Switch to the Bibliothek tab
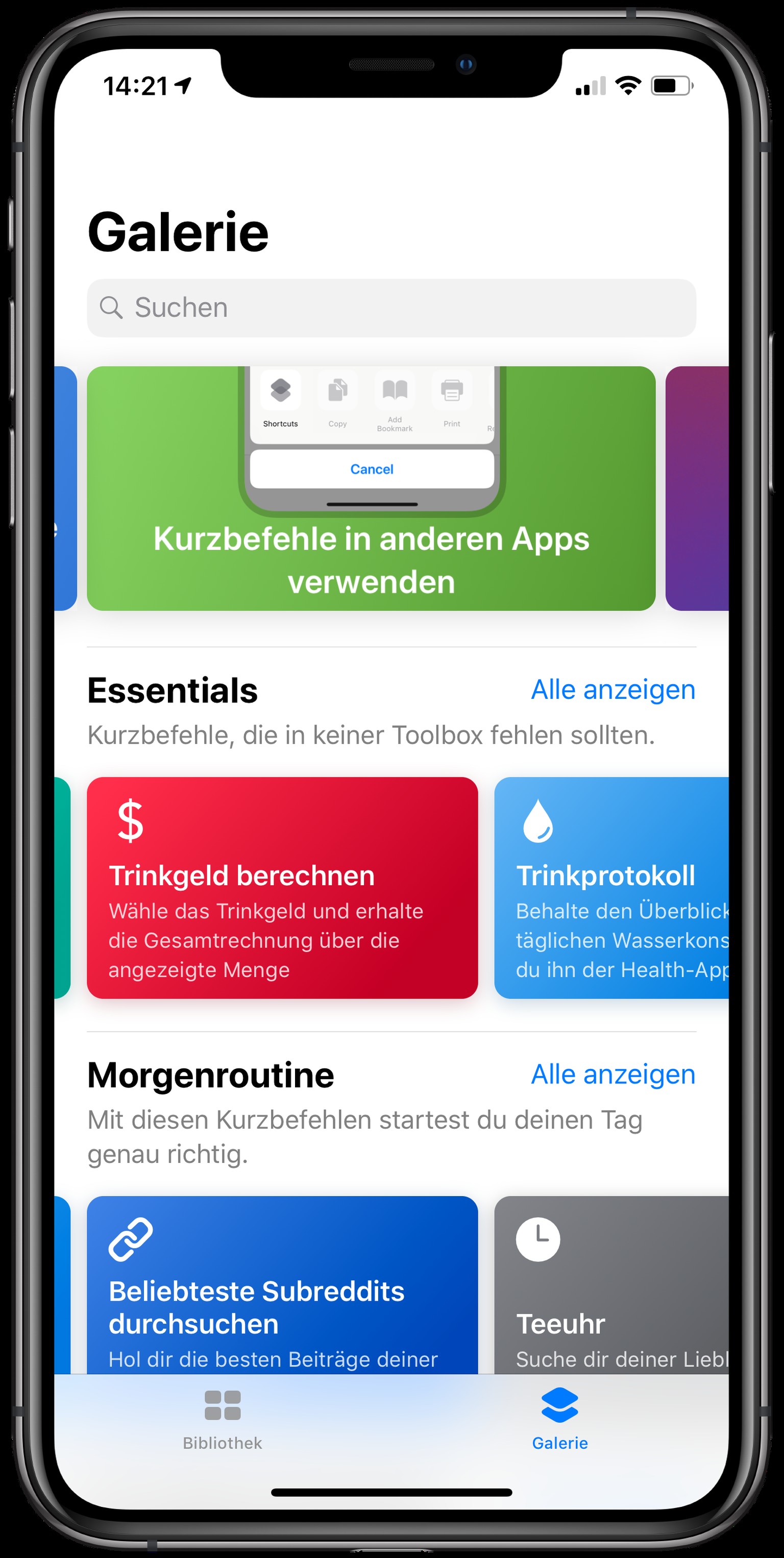 pos(223,1419)
